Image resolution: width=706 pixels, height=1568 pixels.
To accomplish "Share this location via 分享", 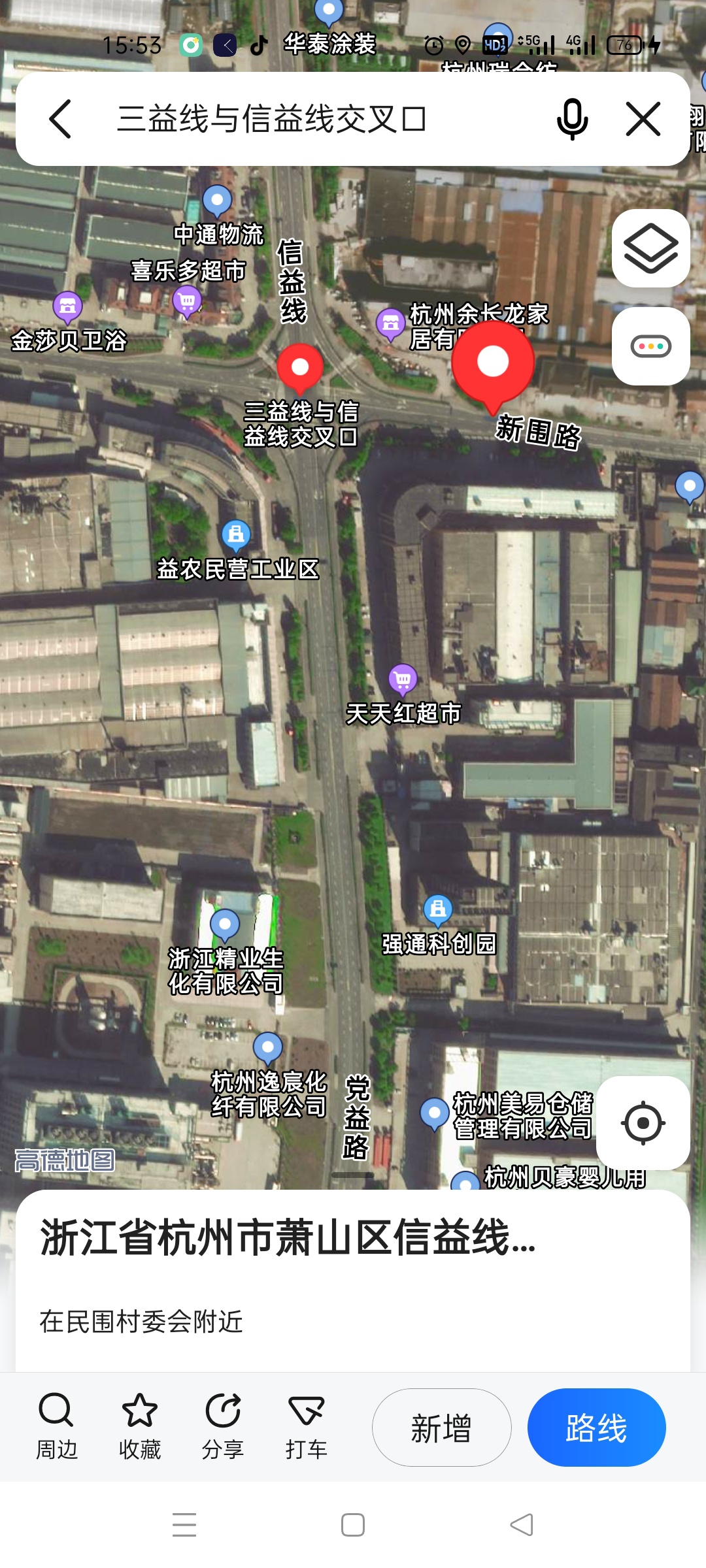I will click(x=223, y=1427).
